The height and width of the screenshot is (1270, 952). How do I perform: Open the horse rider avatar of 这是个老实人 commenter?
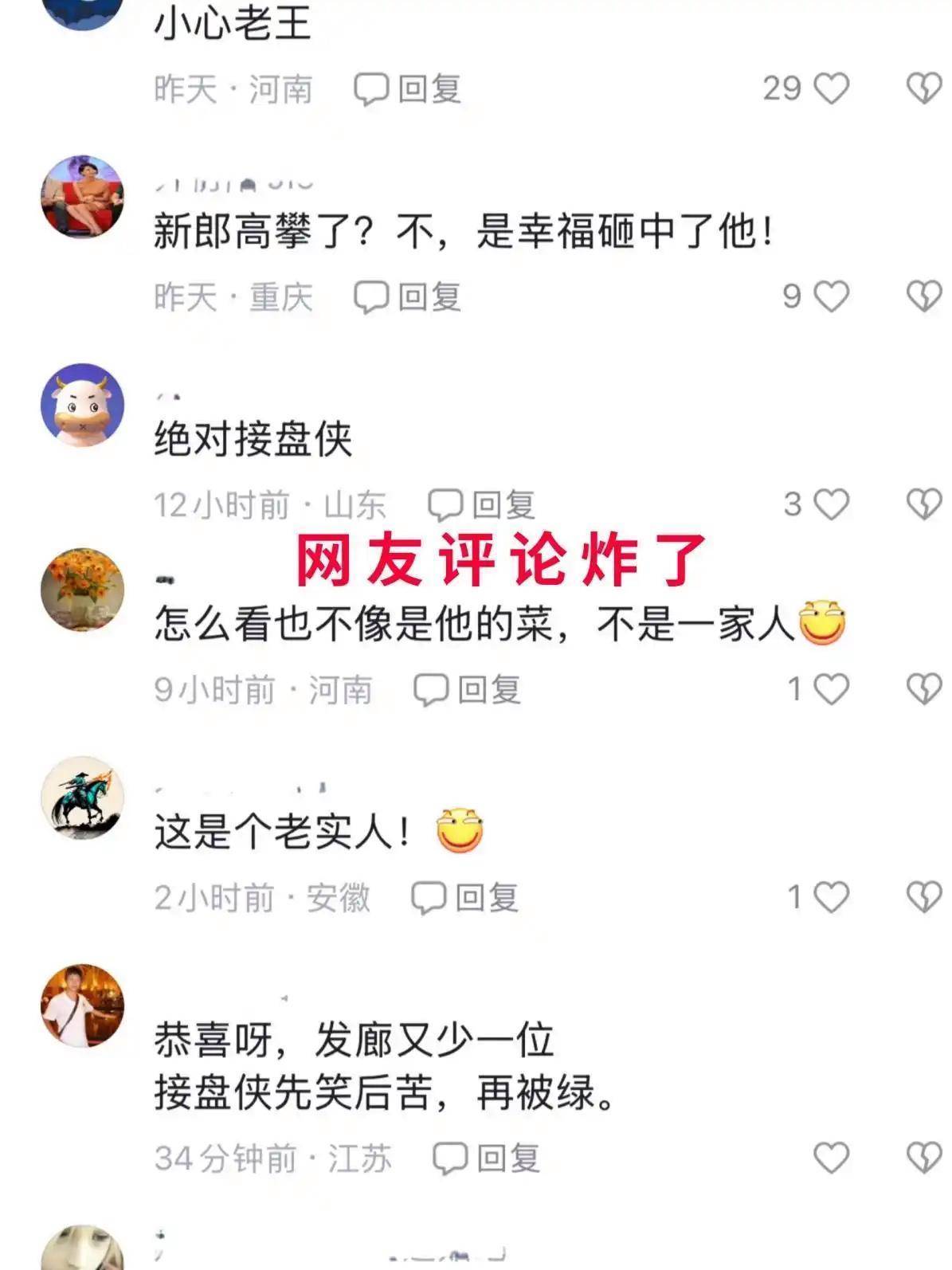click(83, 798)
